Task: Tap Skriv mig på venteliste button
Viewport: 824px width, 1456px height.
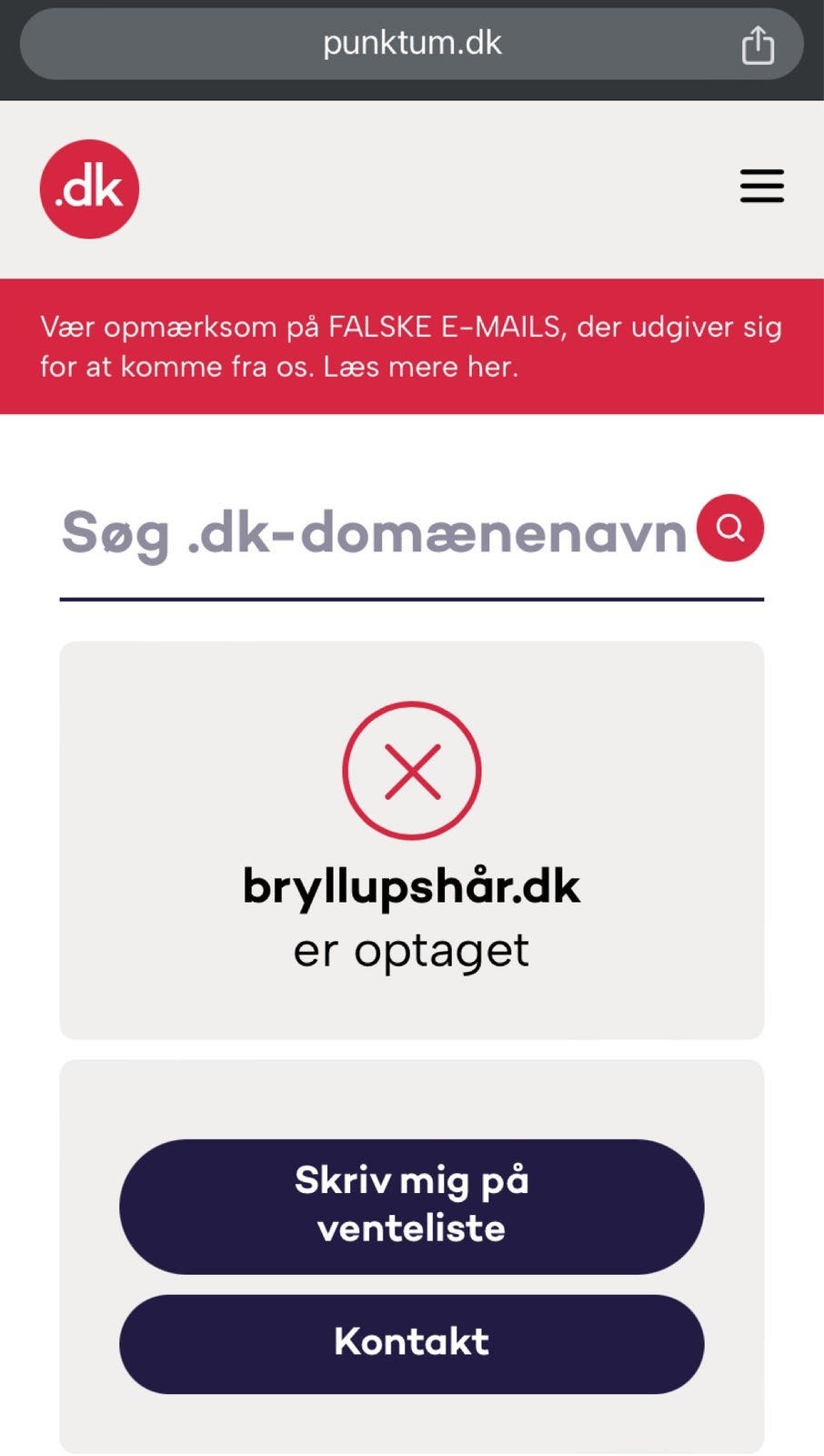Action: (411, 1206)
